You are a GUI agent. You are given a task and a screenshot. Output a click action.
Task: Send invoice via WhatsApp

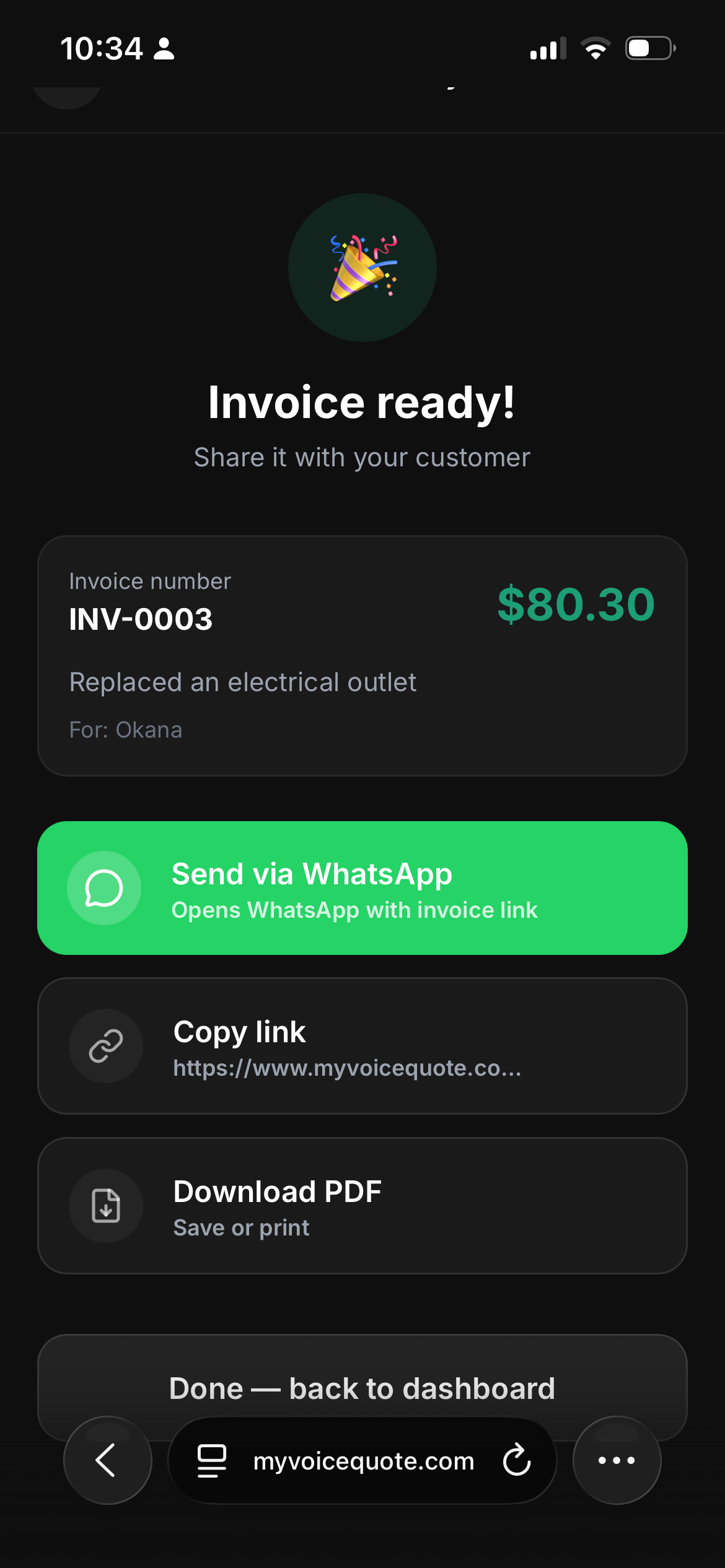[362, 888]
